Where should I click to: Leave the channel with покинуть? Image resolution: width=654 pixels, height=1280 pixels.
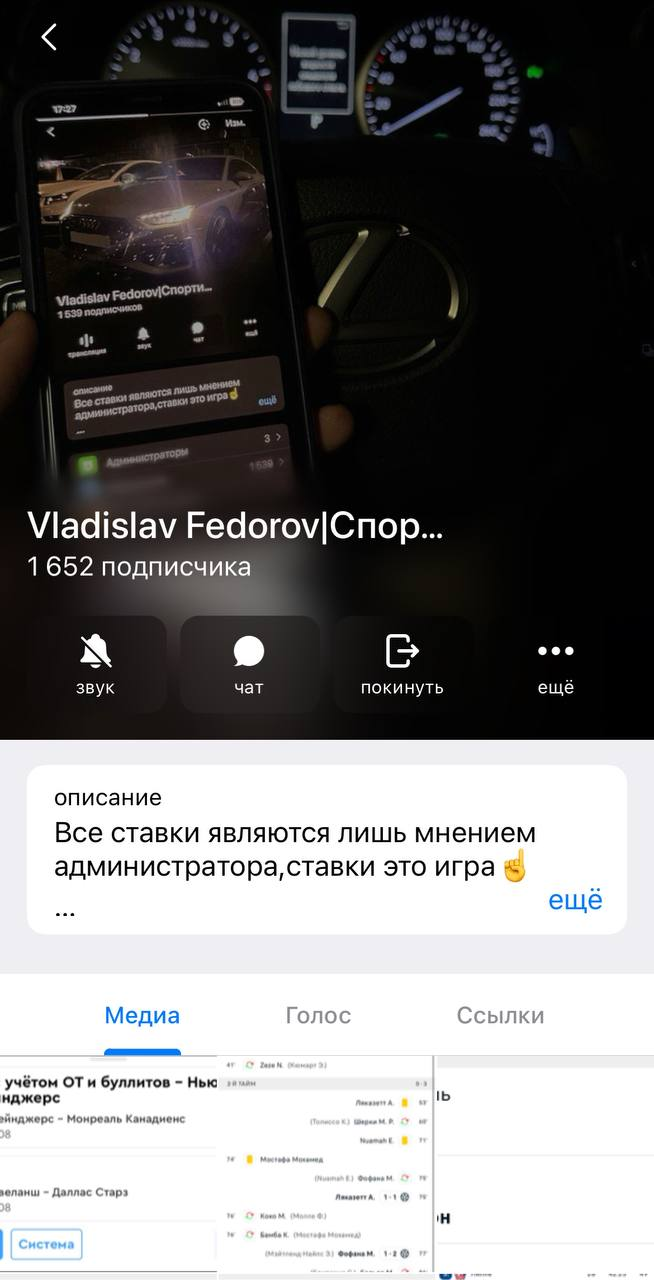[x=402, y=665]
